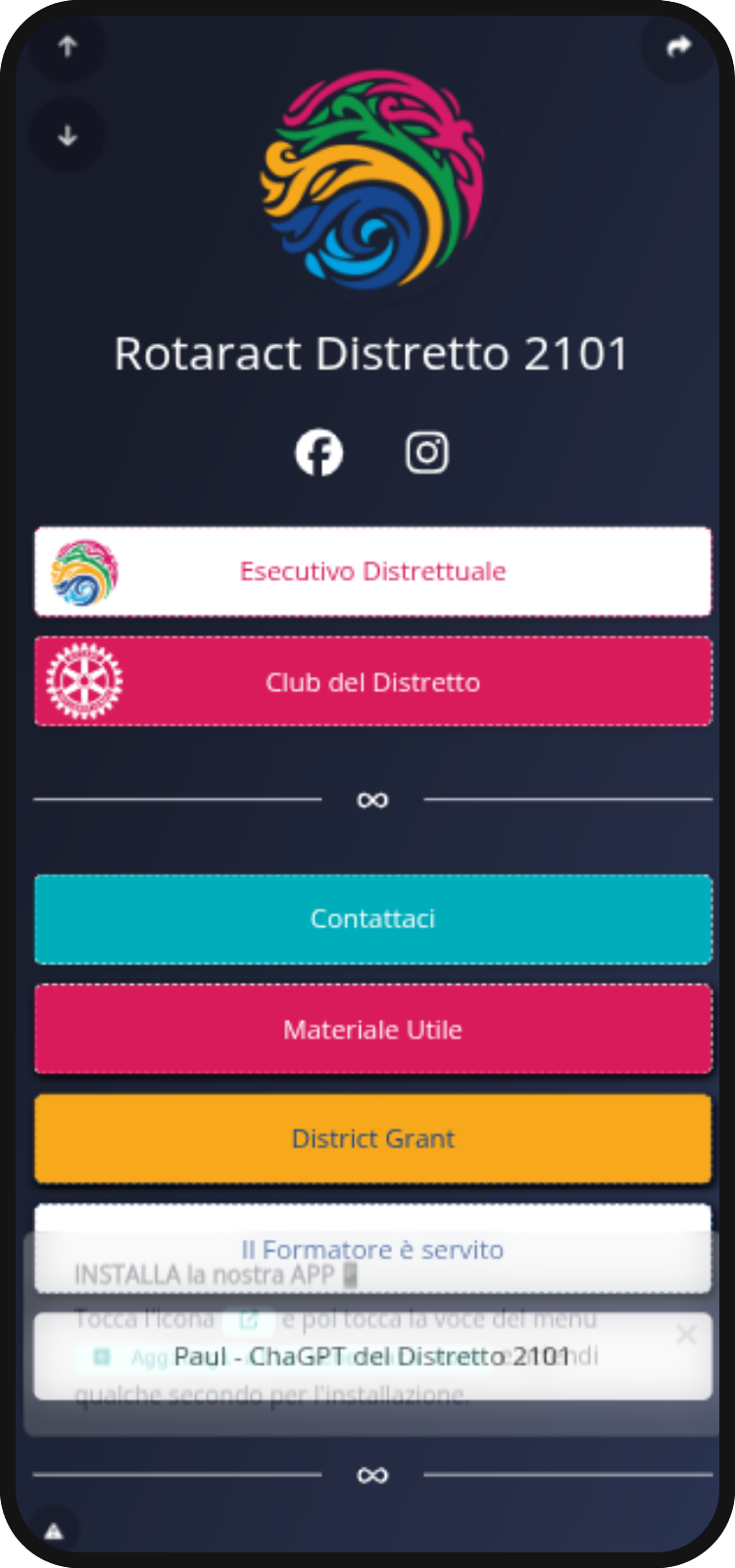Open the Esecutivo Distrettuale page
This screenshot has width=735, height=1568.
372,571
